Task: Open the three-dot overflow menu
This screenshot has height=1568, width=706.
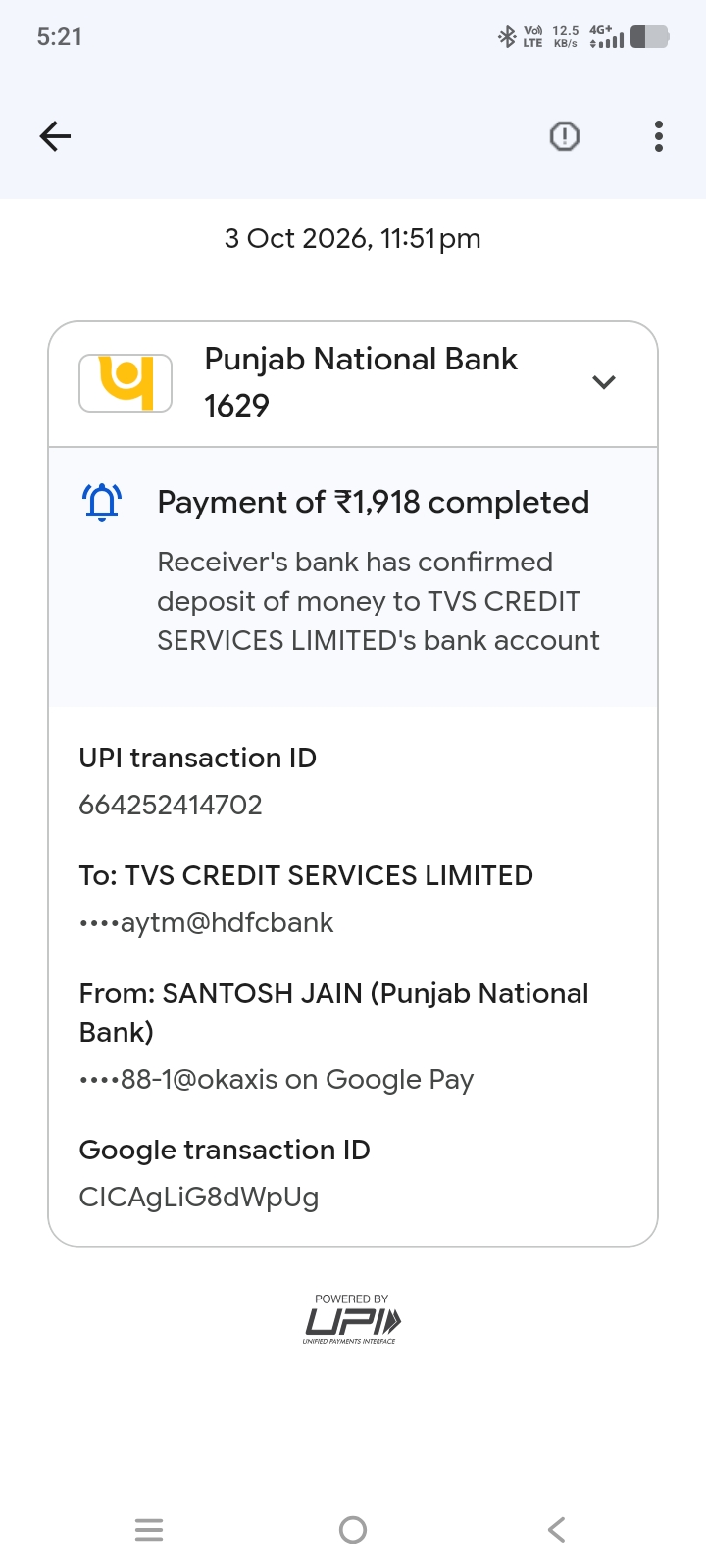Action: point(659,136)
